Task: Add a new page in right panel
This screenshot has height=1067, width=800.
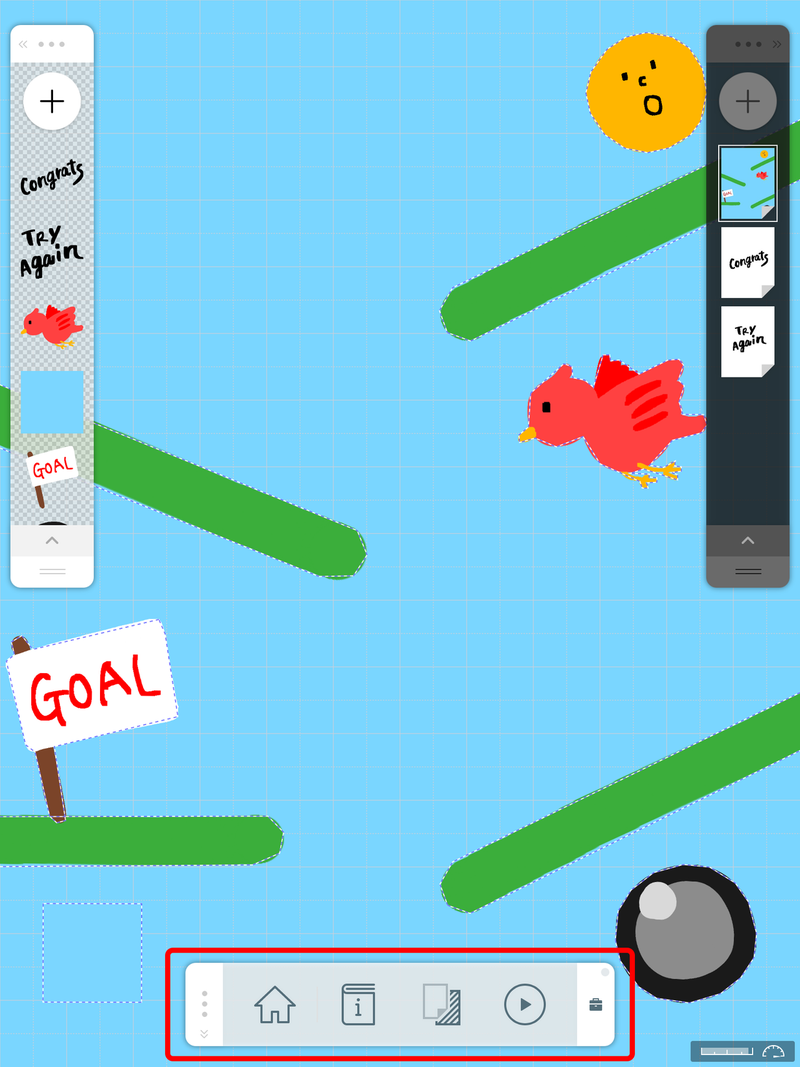Action: 747,101
